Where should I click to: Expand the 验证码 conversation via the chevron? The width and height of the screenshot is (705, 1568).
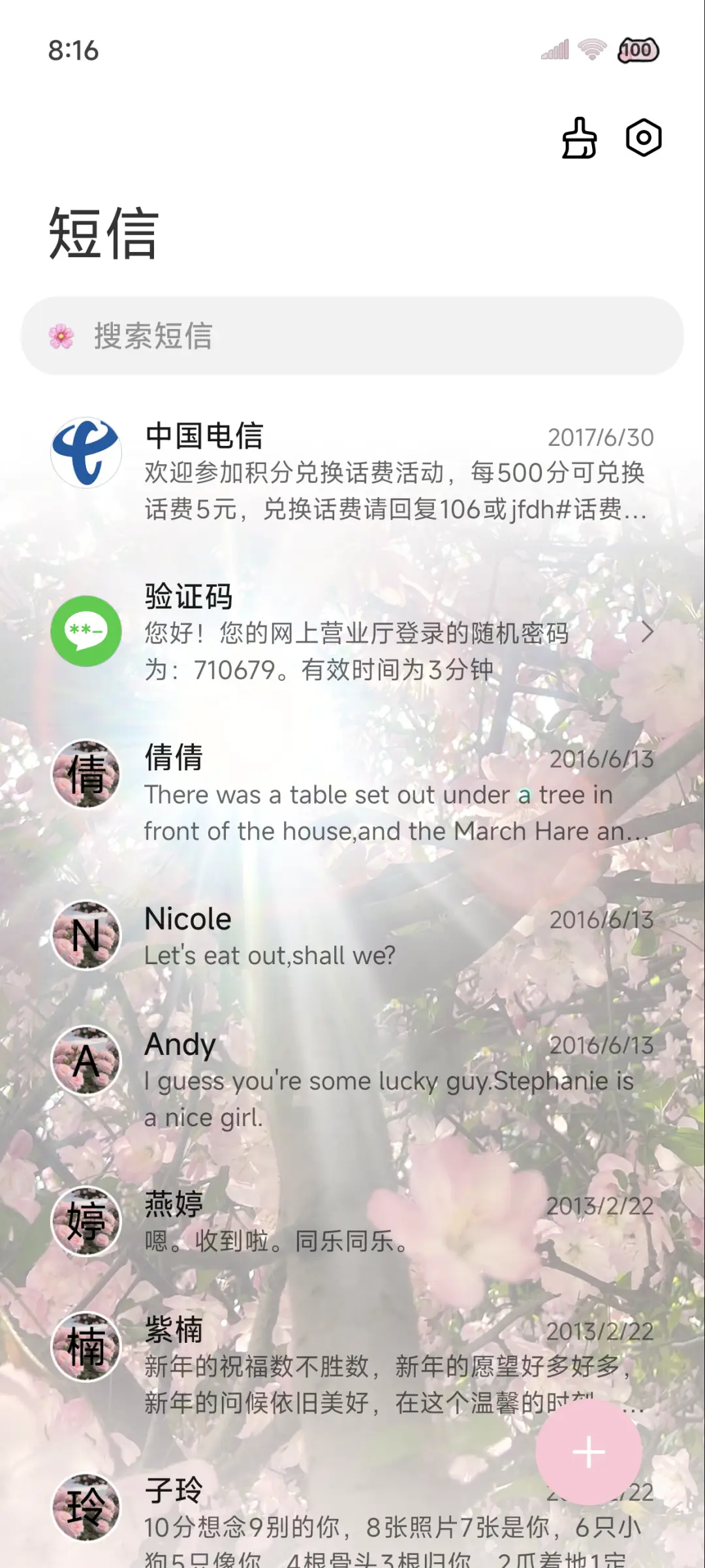pyautogui.click(x=649, y=632)
